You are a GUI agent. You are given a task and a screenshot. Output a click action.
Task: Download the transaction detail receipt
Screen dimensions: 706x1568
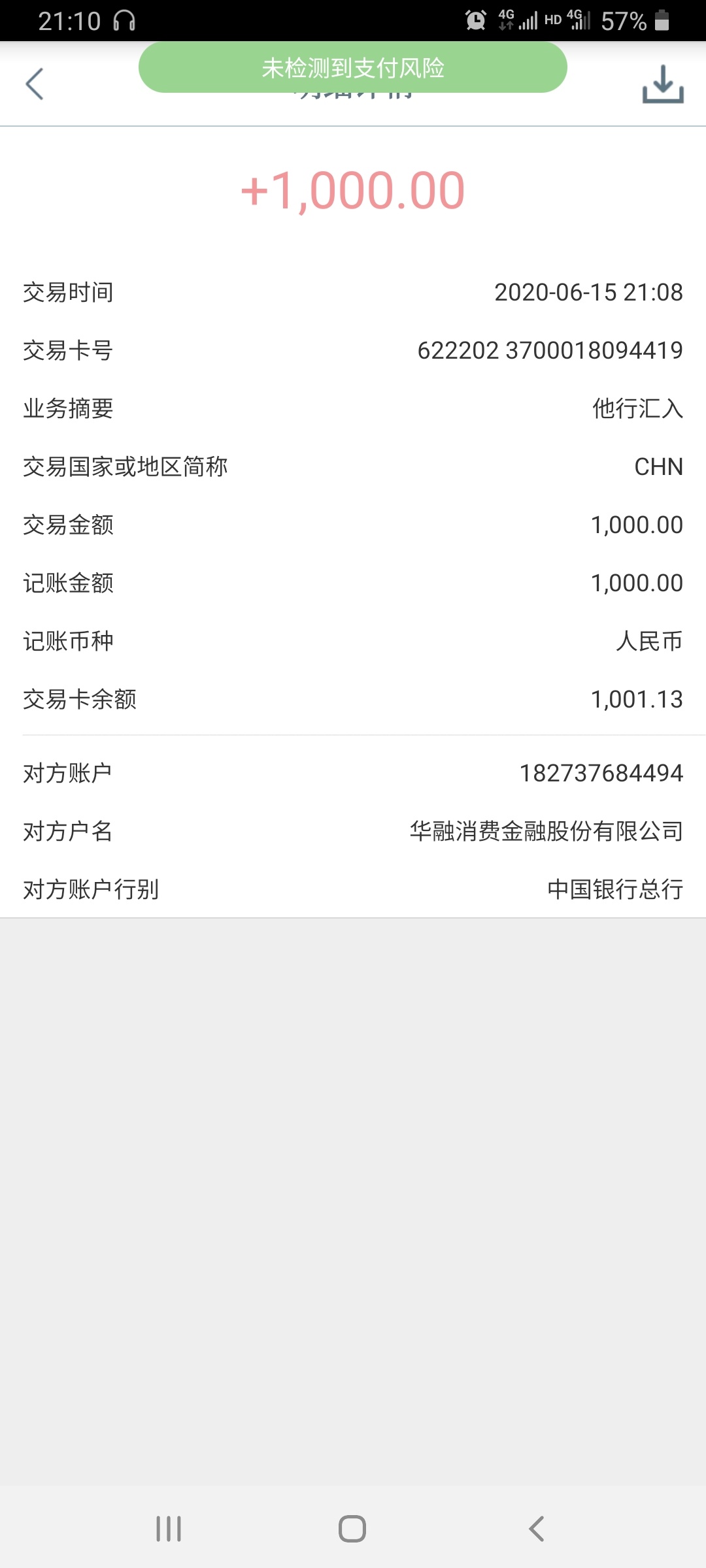663,84
